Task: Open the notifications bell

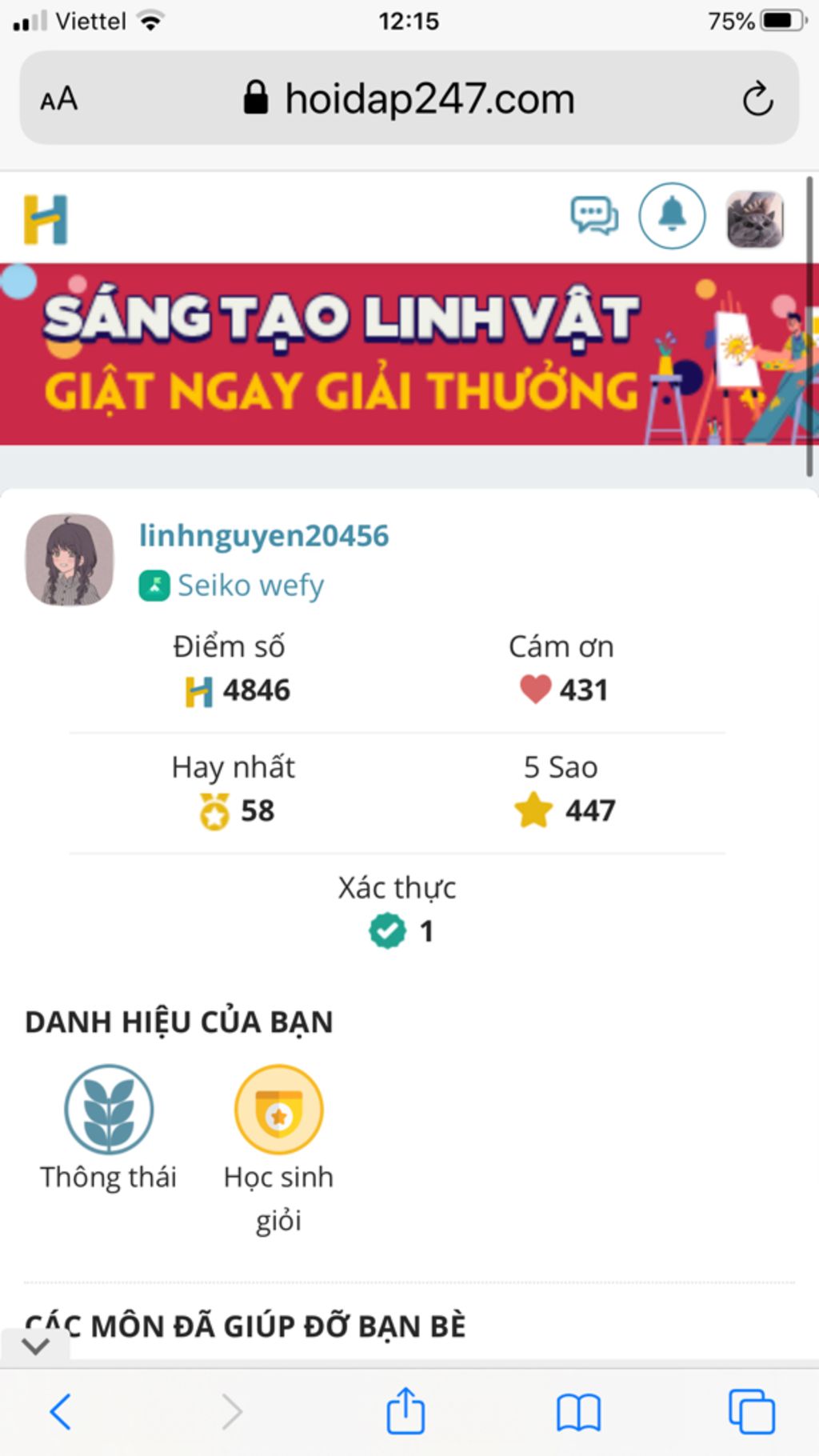Action: click(672, 216)
